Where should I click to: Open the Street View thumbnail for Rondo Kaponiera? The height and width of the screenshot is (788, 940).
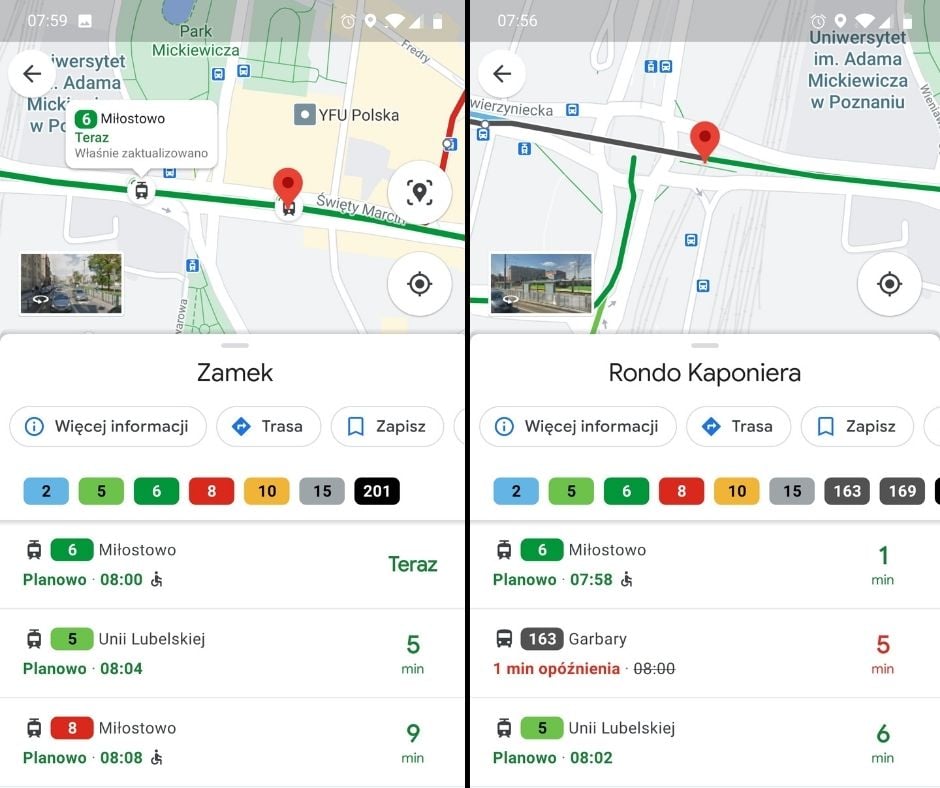coord(541,284)
